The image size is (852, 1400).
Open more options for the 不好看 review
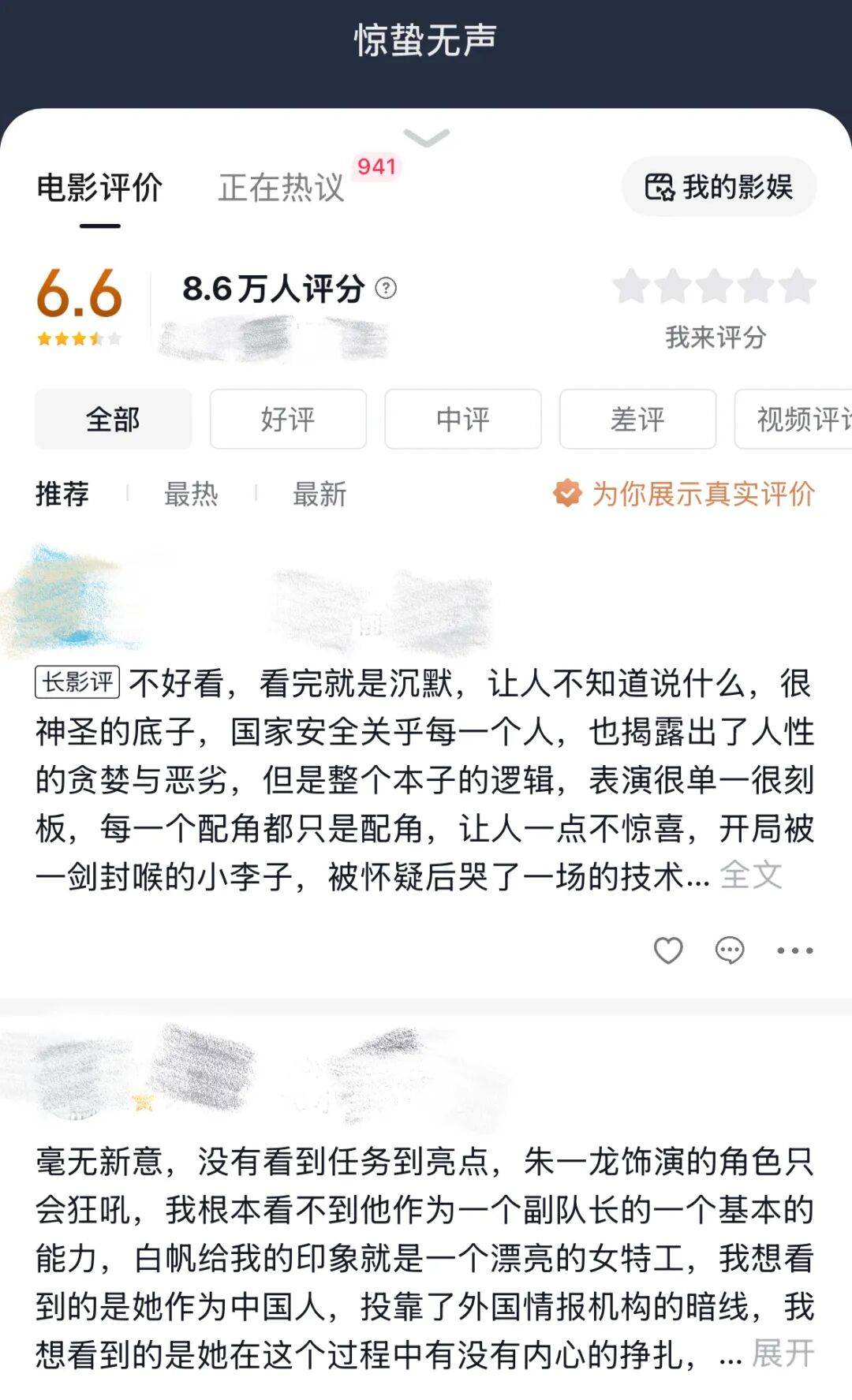[794, 950]
